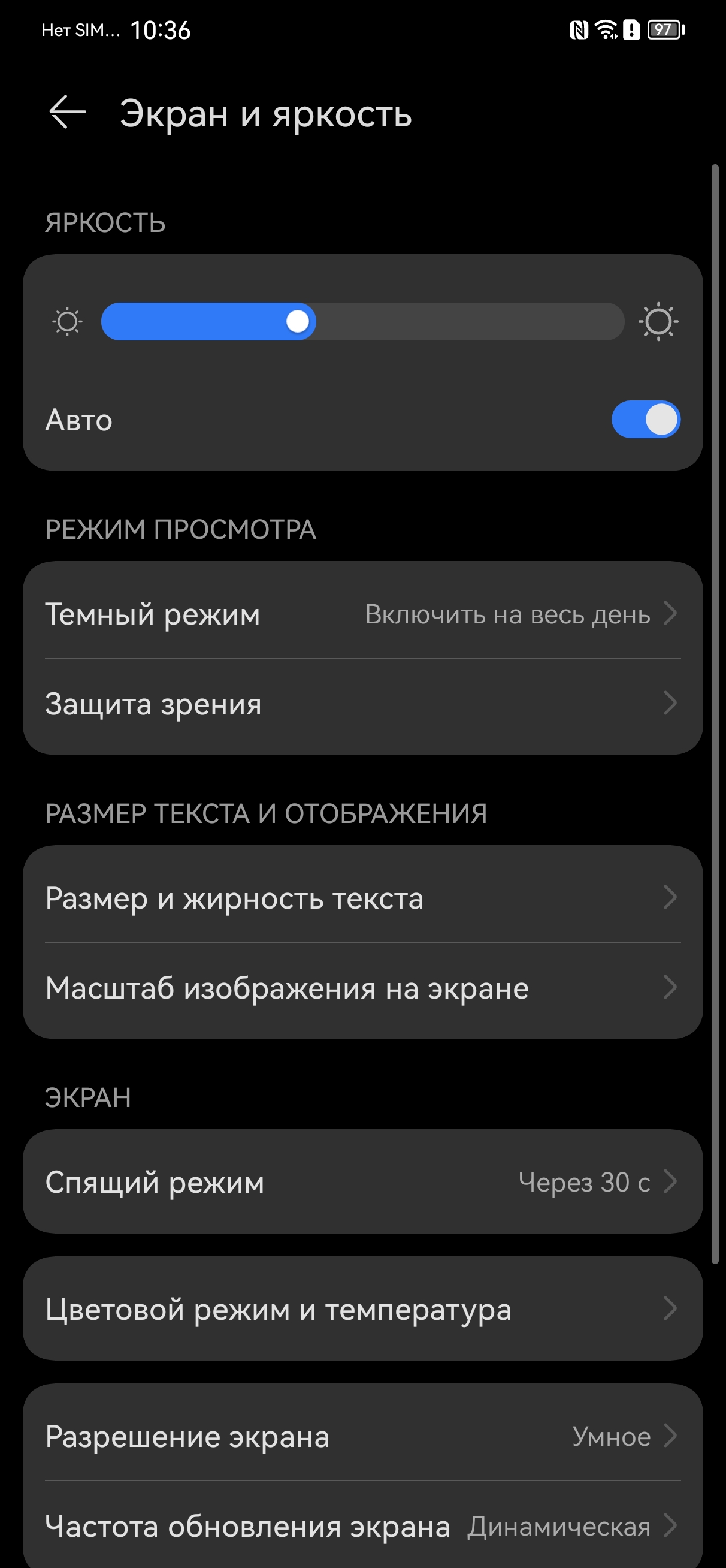
Task: Open Цветовой режим и температура
Action: [x=362, y=1309]
